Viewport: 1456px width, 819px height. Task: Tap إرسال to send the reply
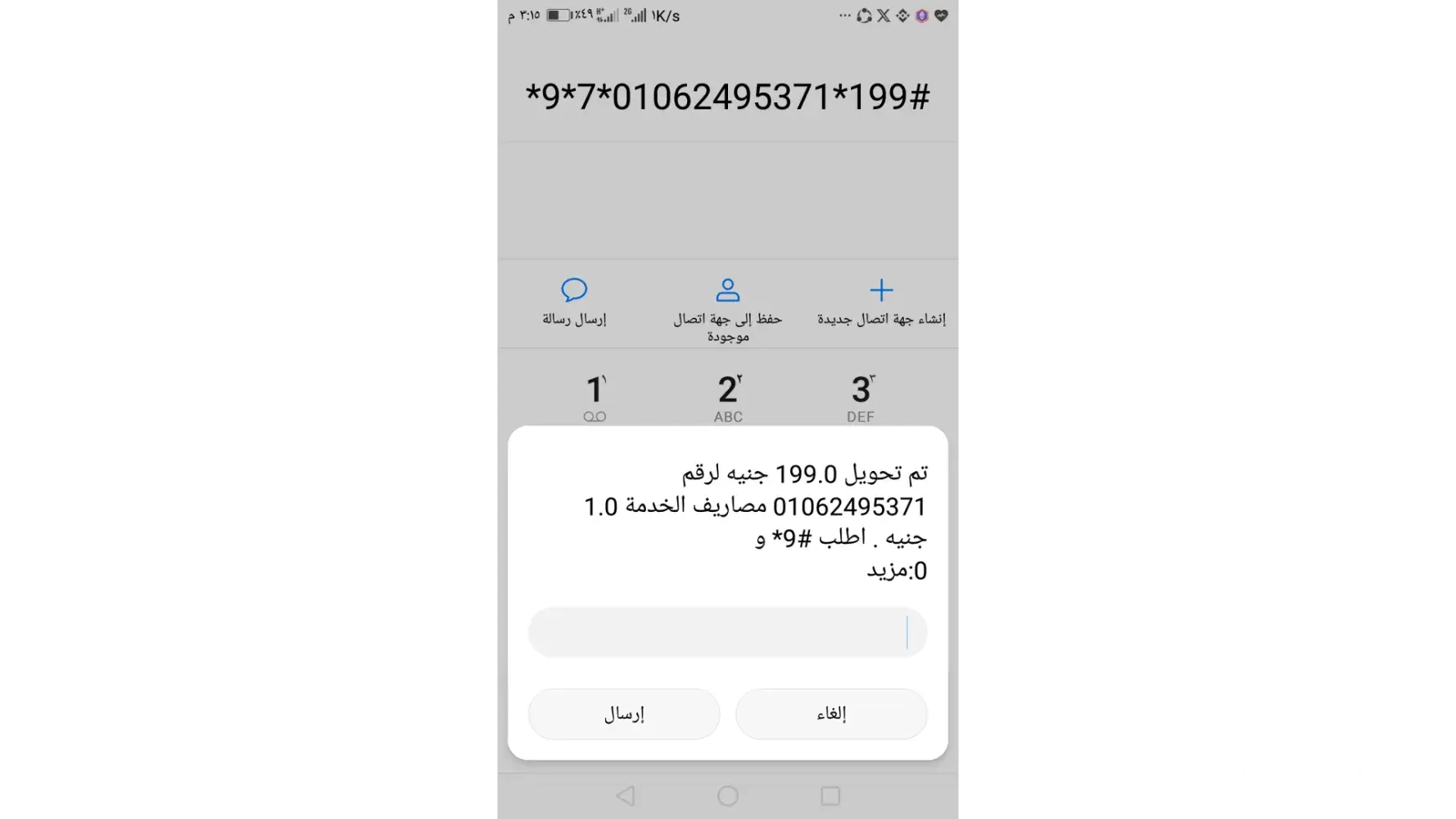pyautogui.click(x=624, y=714)
